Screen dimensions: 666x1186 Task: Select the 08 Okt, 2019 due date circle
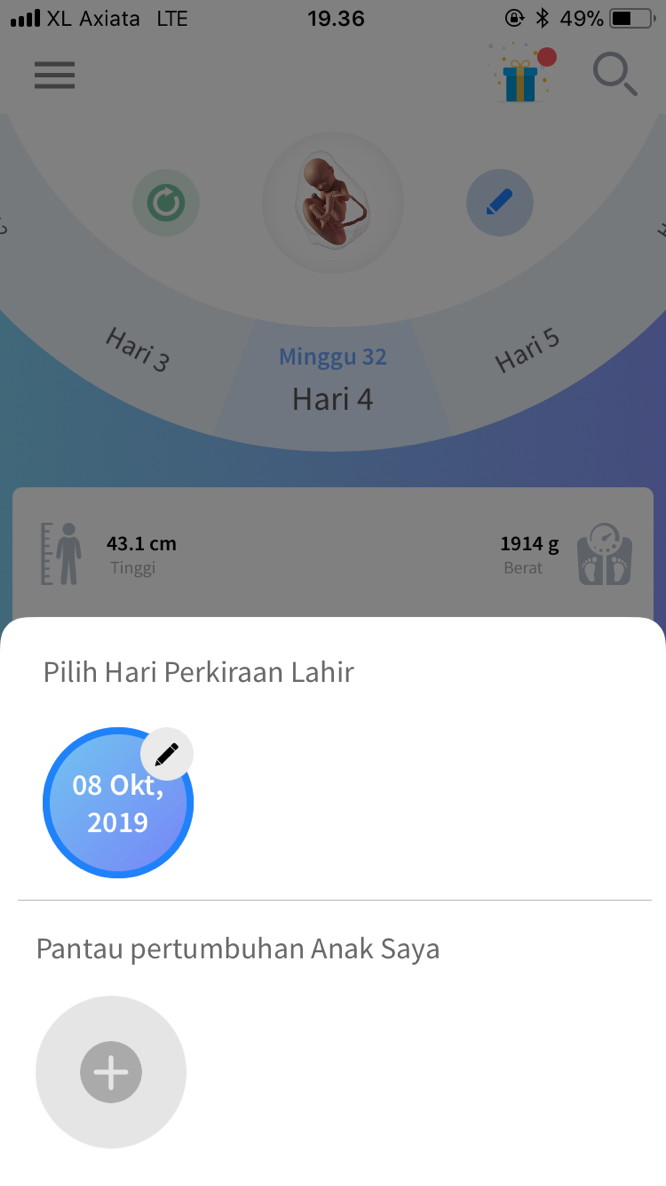[116, 806]
